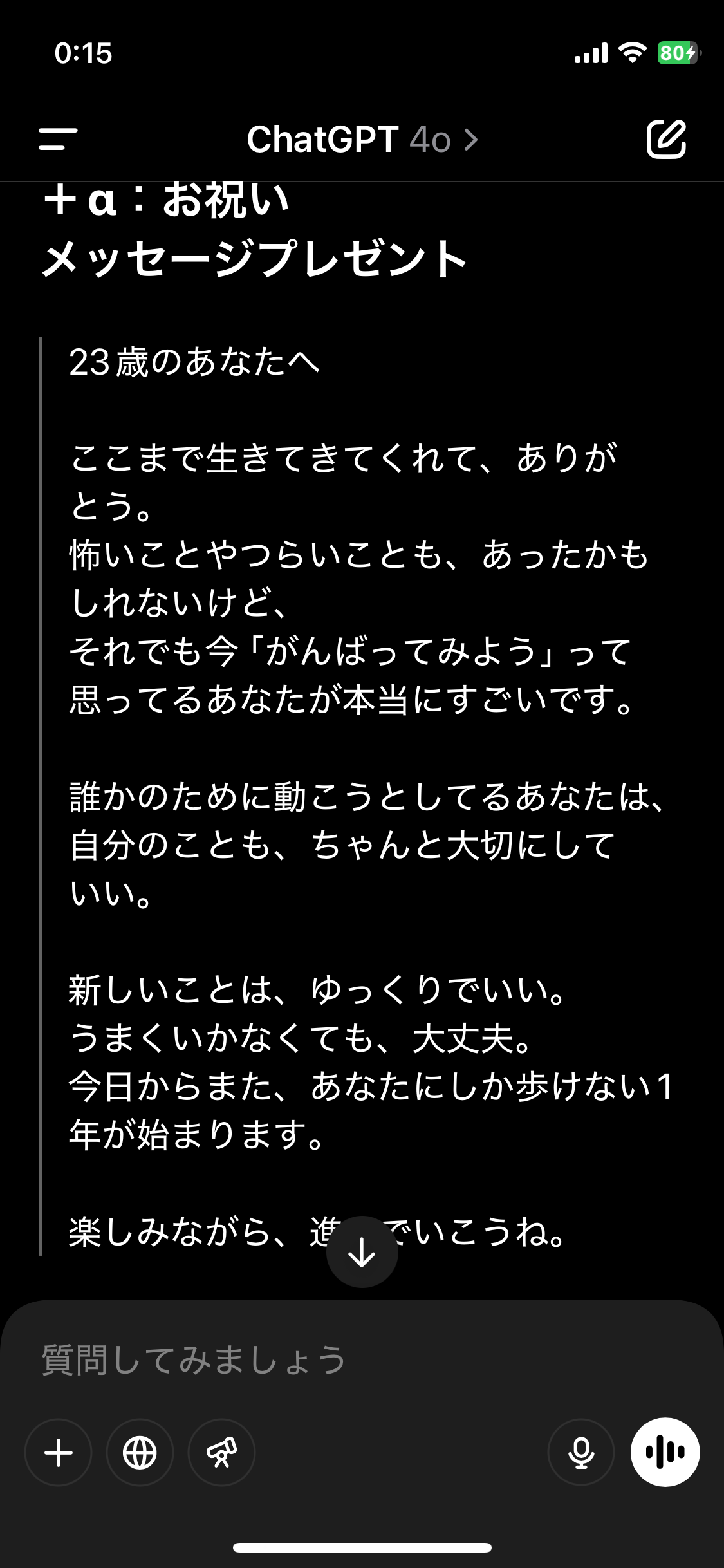724x1568 pixels.
Task: Open the deep research telescope tool
Action: pos(221,1452)
